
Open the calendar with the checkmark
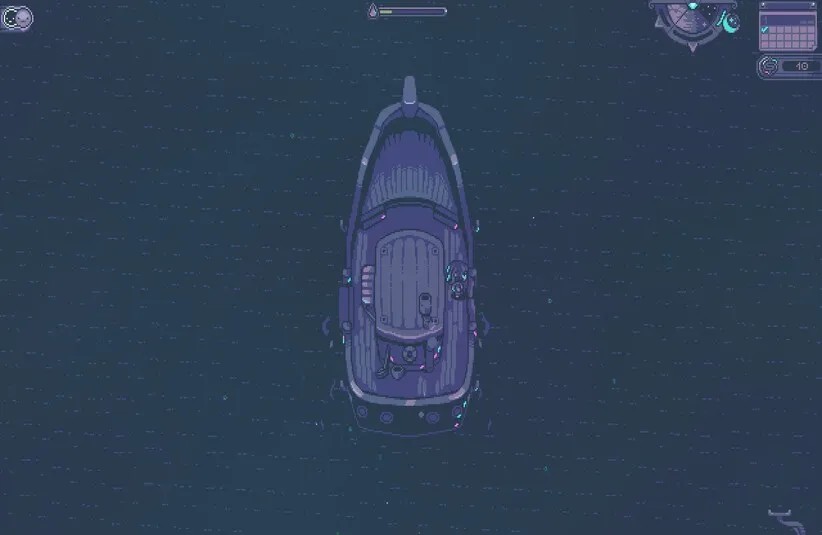788,28
